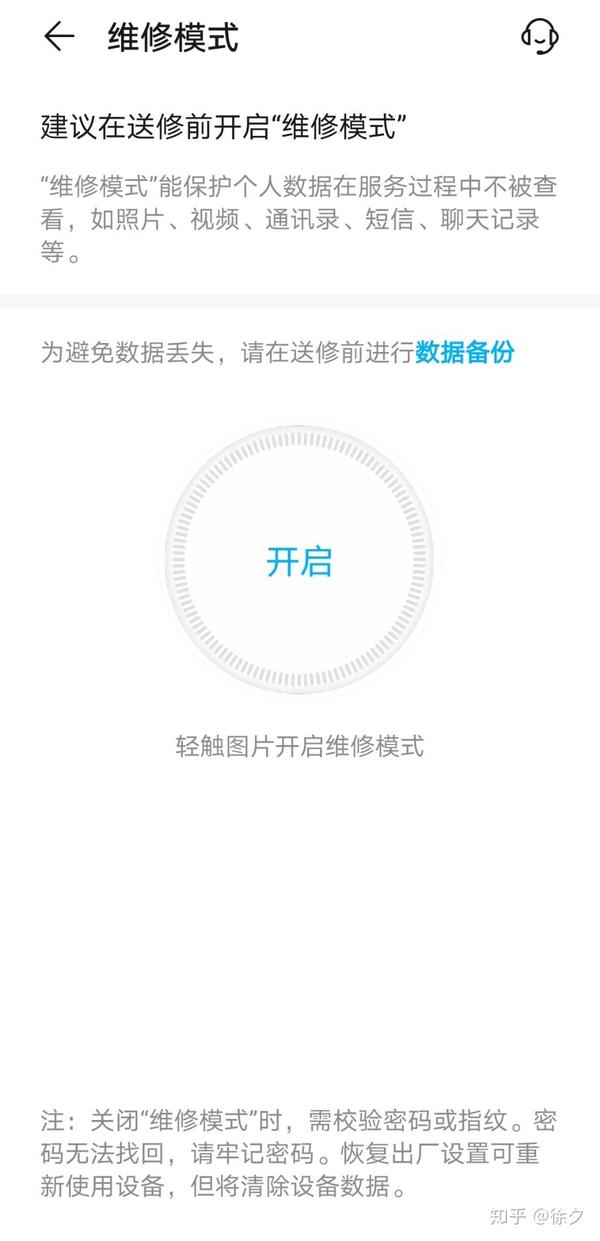The image size is (600, 1241).
Task: Tap 开启 to enable maintenance mode
Action: pos(299,561)
